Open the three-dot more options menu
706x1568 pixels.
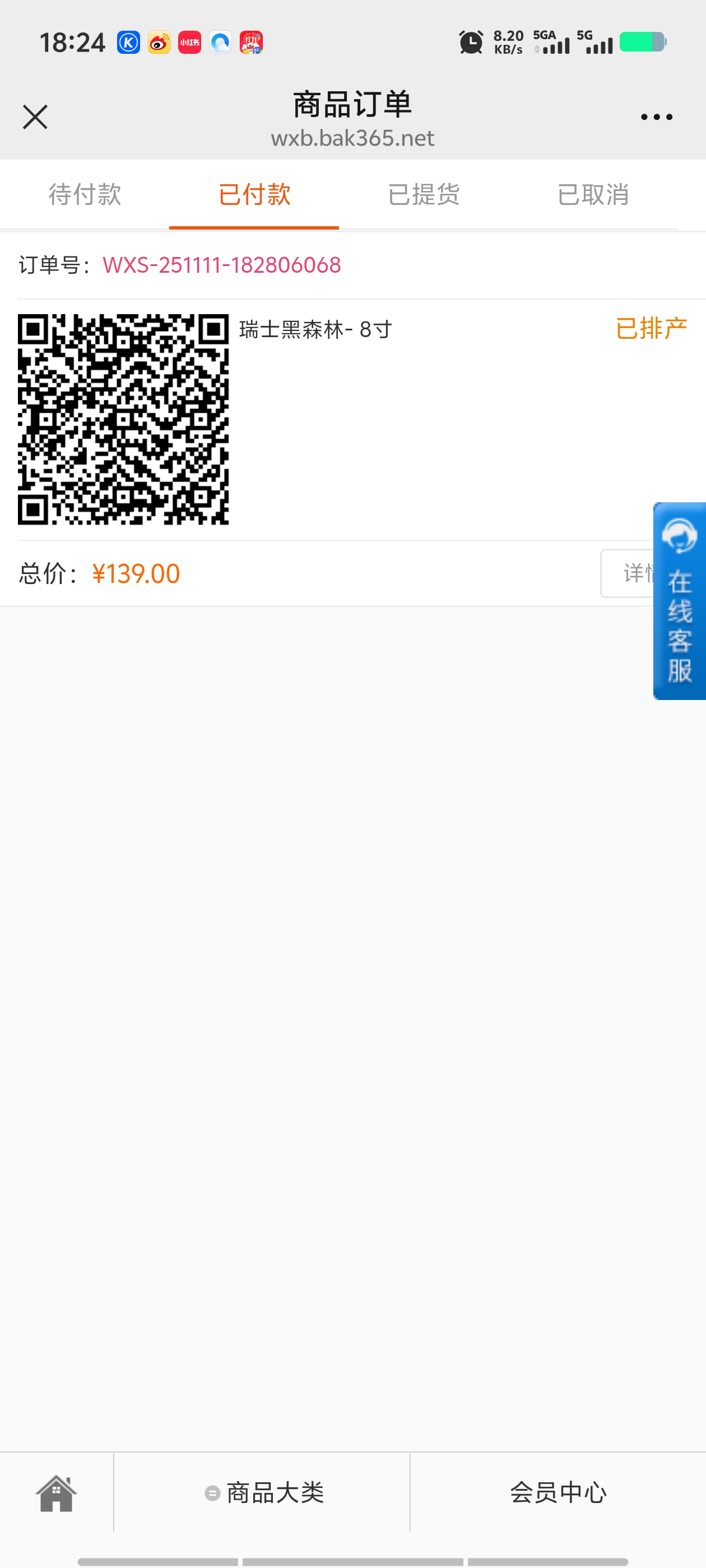point(656,117)
